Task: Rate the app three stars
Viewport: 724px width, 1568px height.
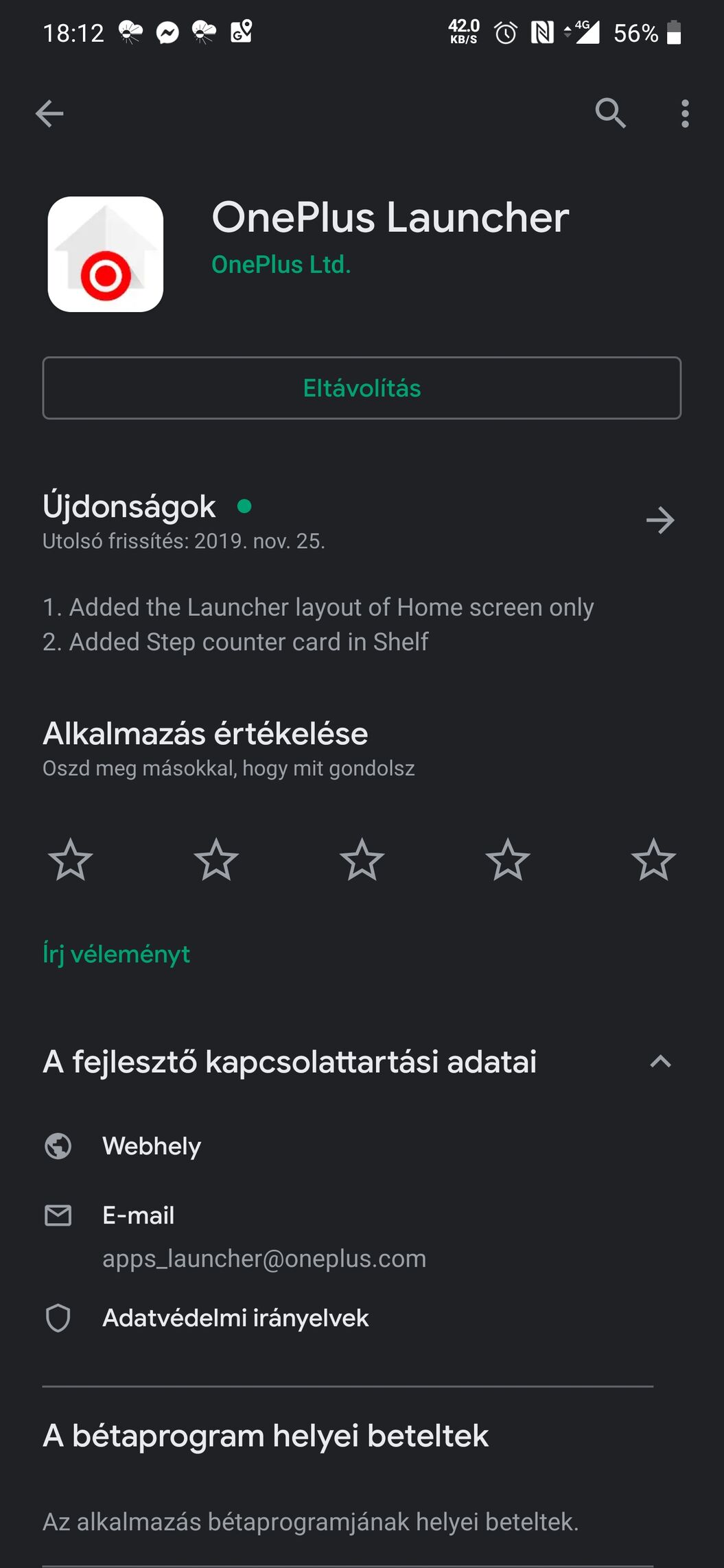Action: [x=362, y=859]
